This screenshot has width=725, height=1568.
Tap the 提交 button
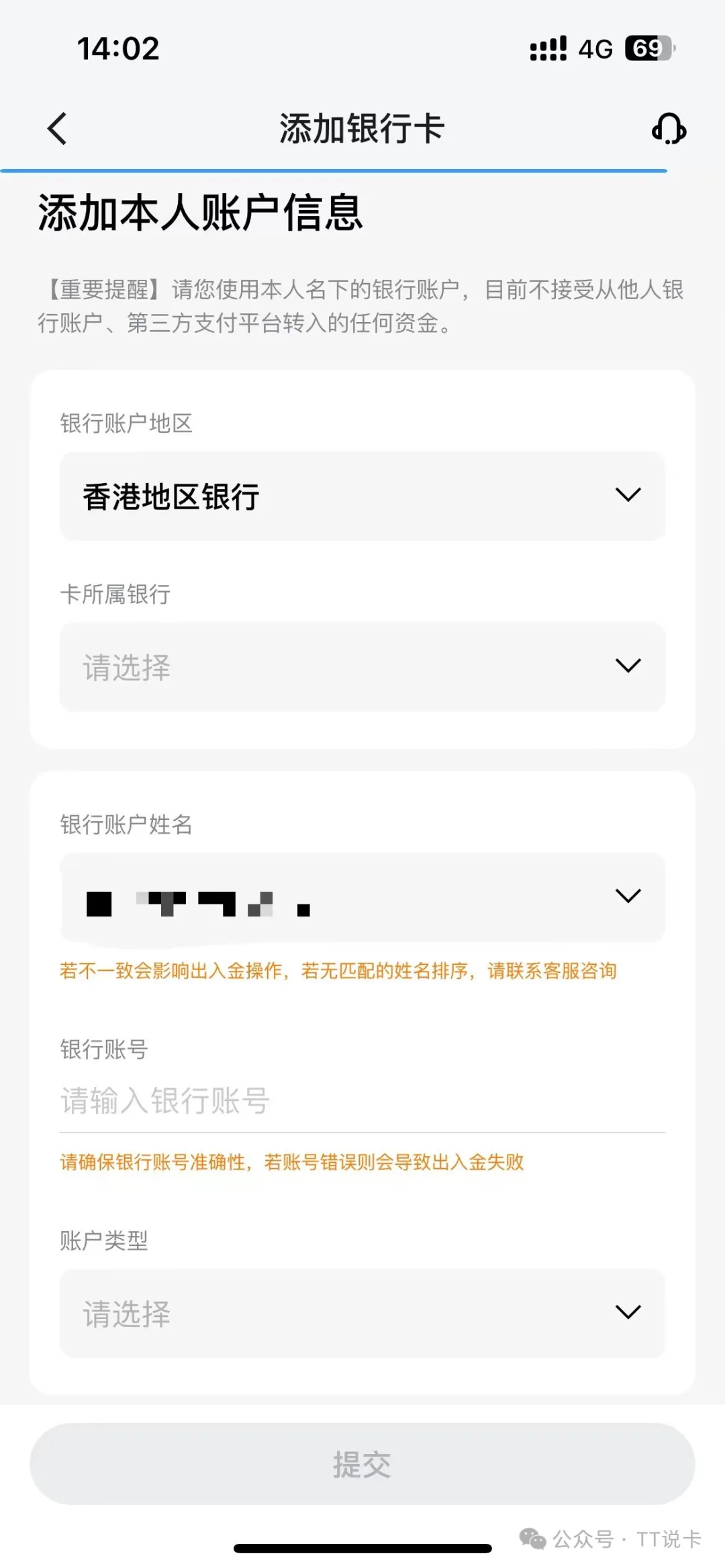pos(362,1463)
